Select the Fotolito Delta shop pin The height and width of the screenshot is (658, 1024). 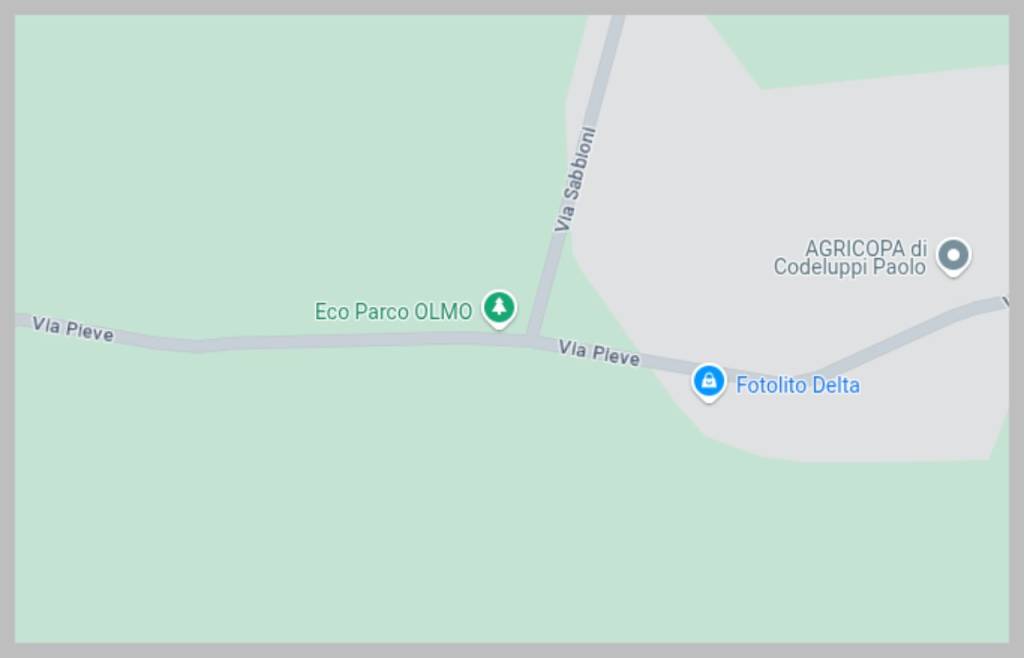(x=709, y=381)
